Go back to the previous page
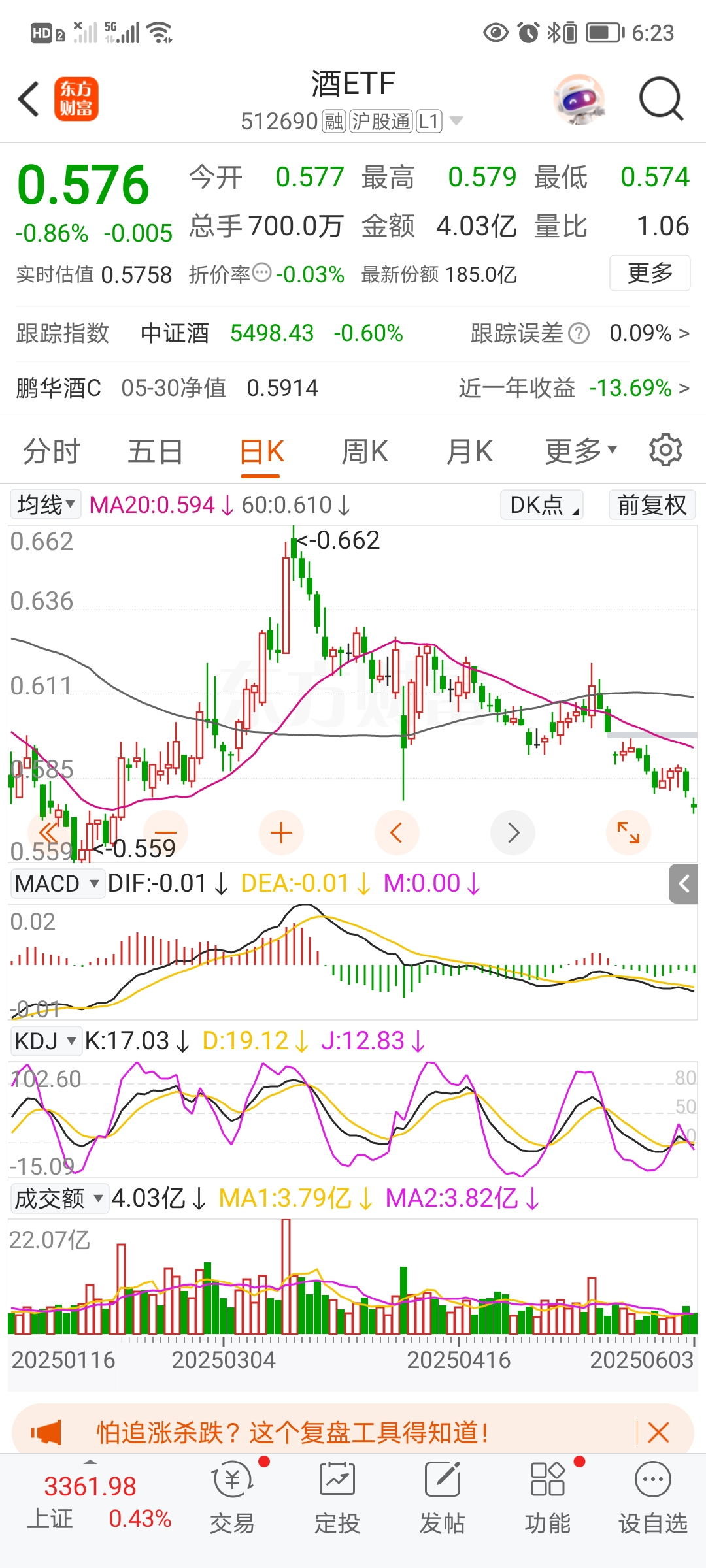The width and height of the screenshot is (706, 1568). click(x=29, y=99)
